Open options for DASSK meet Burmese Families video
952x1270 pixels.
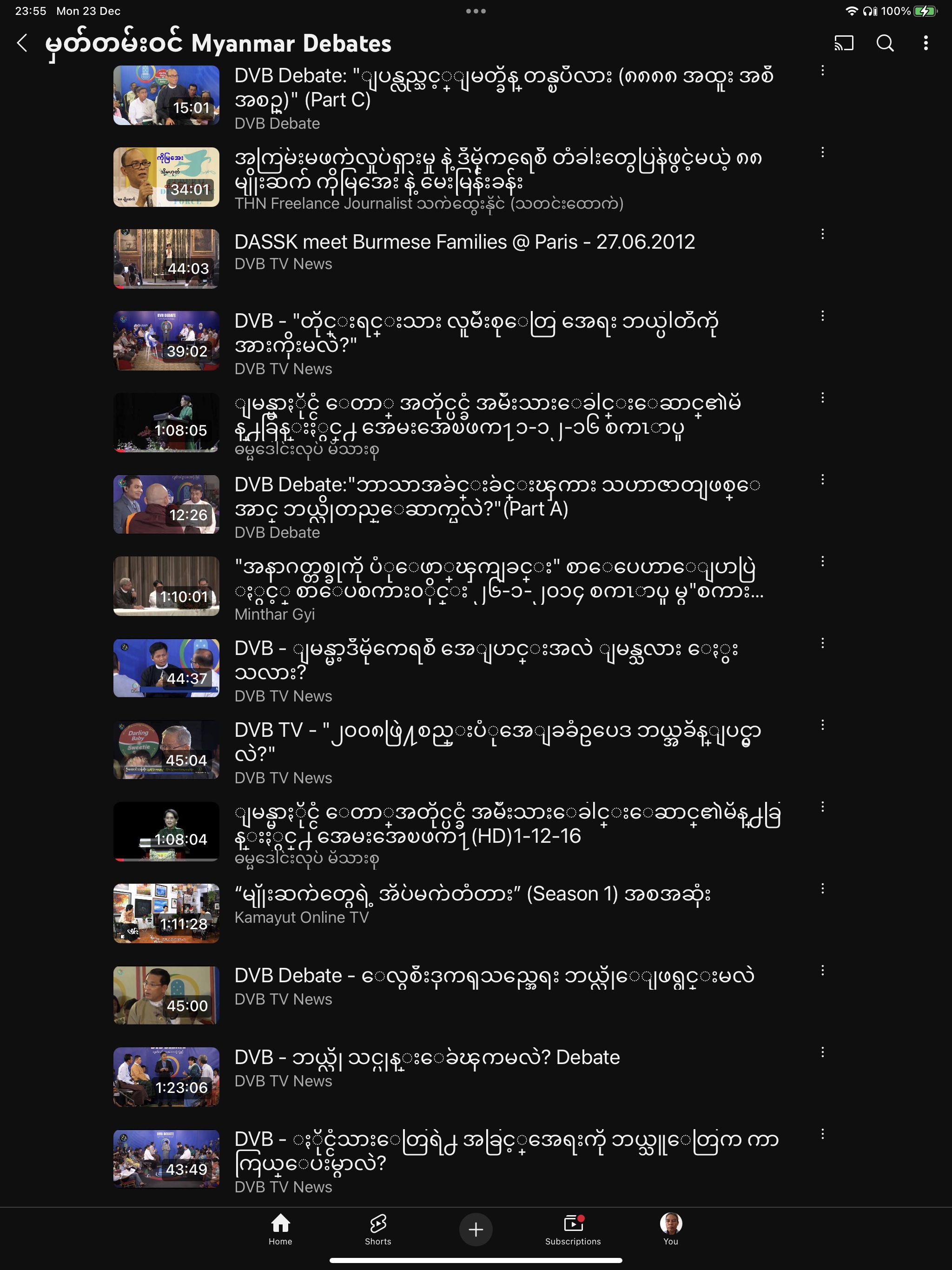pyautogui.click(x=822, y=234)
